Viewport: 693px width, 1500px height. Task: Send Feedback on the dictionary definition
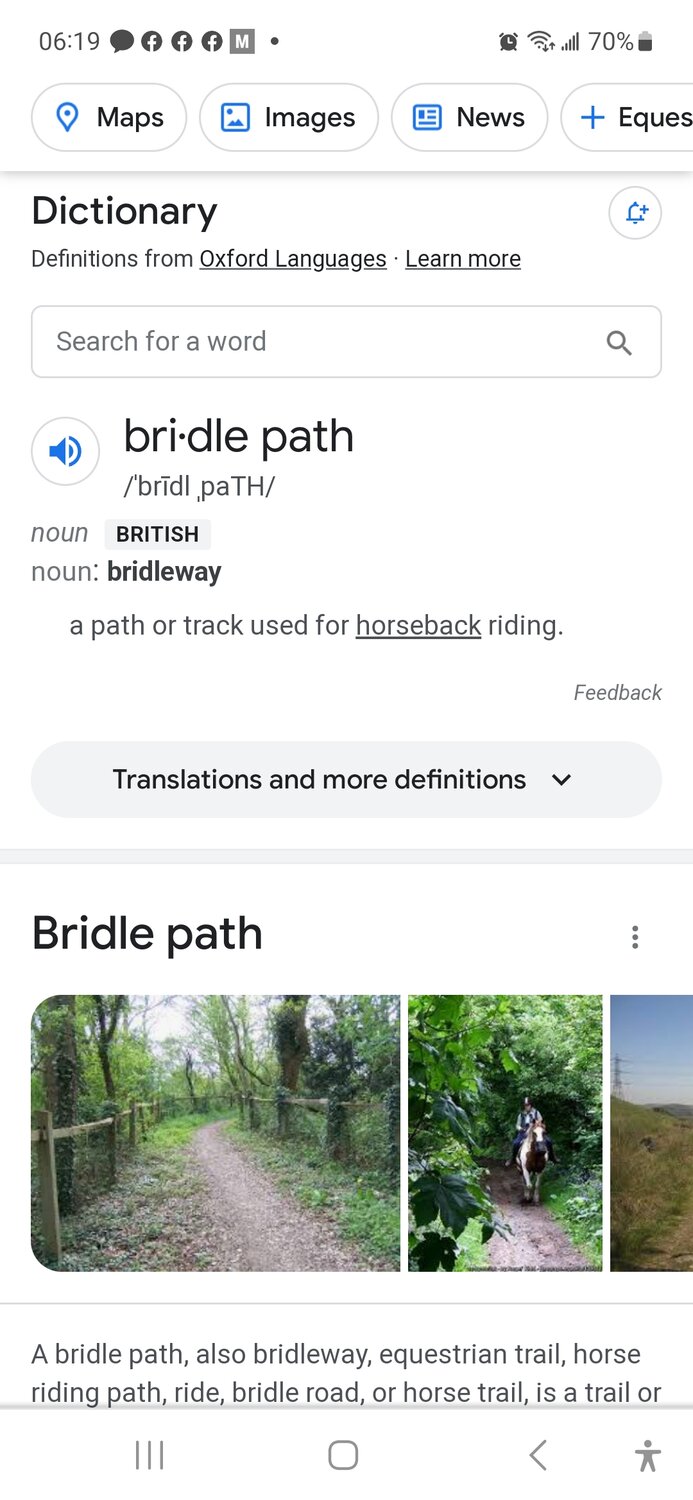[x=617, y=692]
